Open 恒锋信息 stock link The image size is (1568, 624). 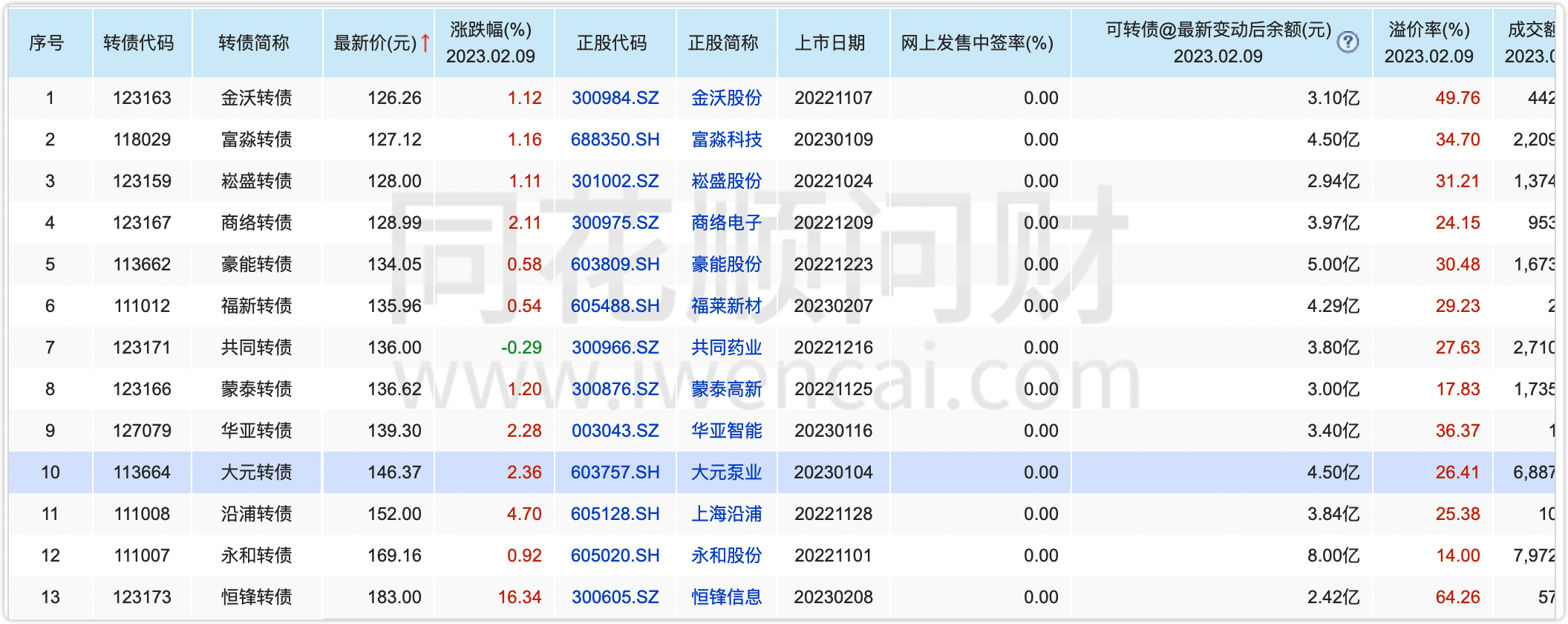(726, 597)
